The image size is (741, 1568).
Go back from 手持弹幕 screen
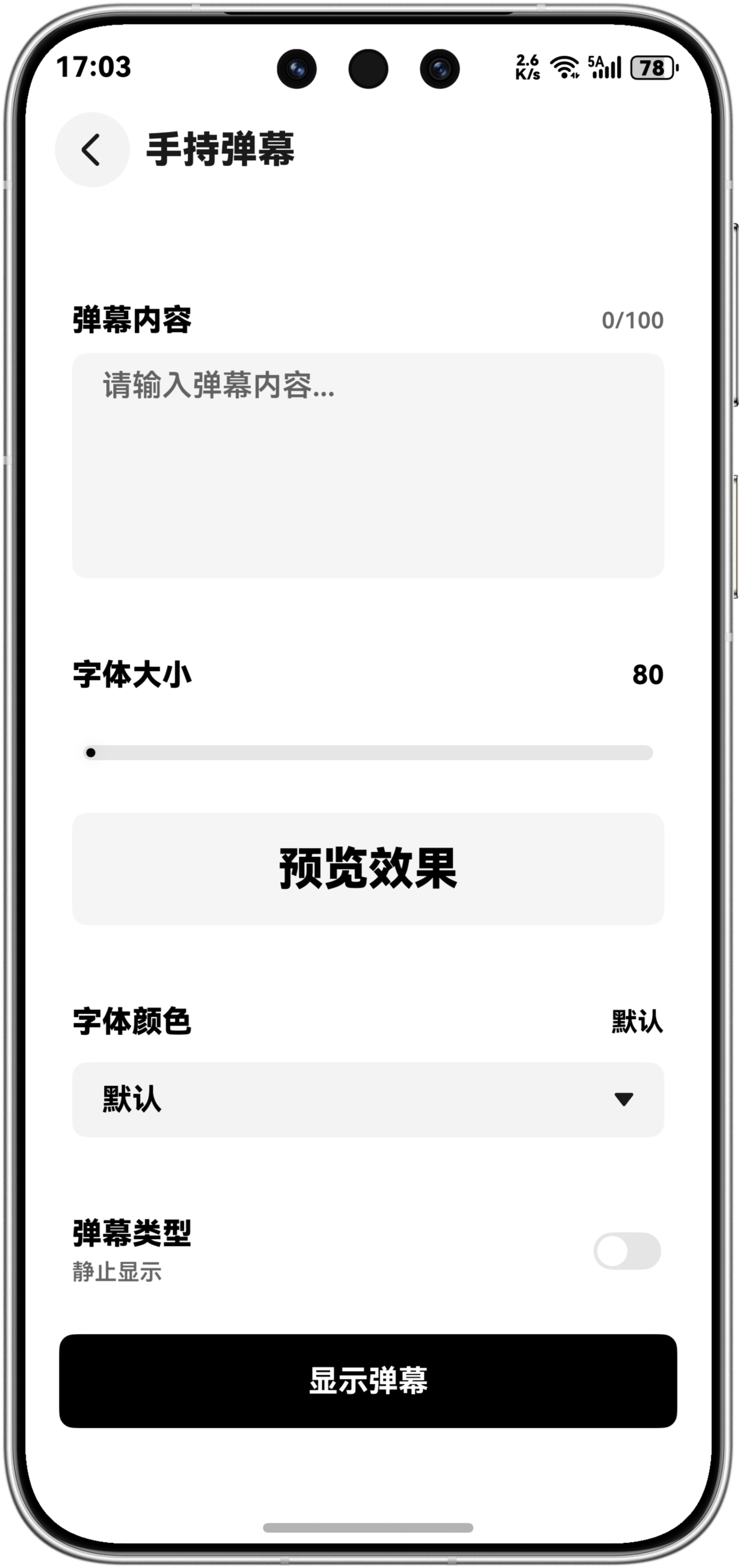click(92, 150)
